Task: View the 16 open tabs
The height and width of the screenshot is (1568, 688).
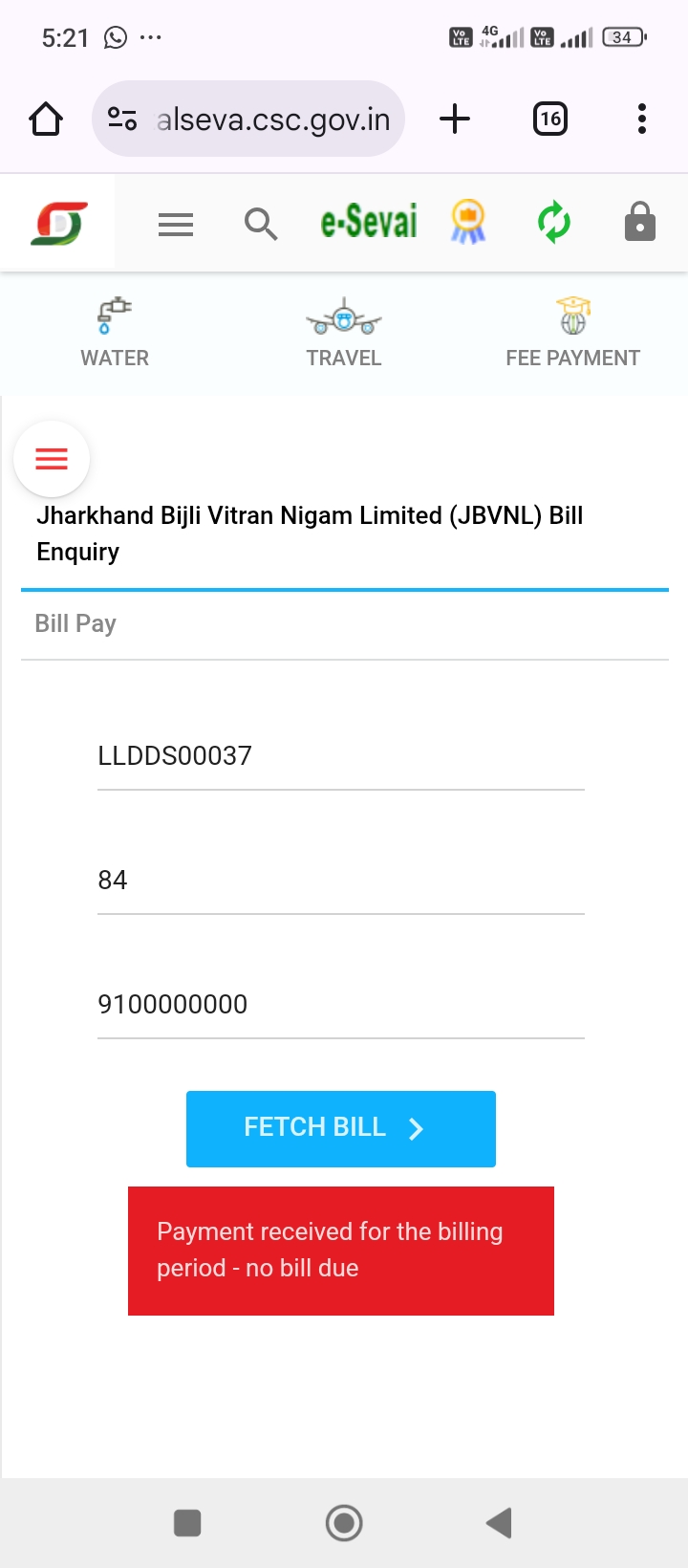Action: pyautogui.click(x=549, y=120)
